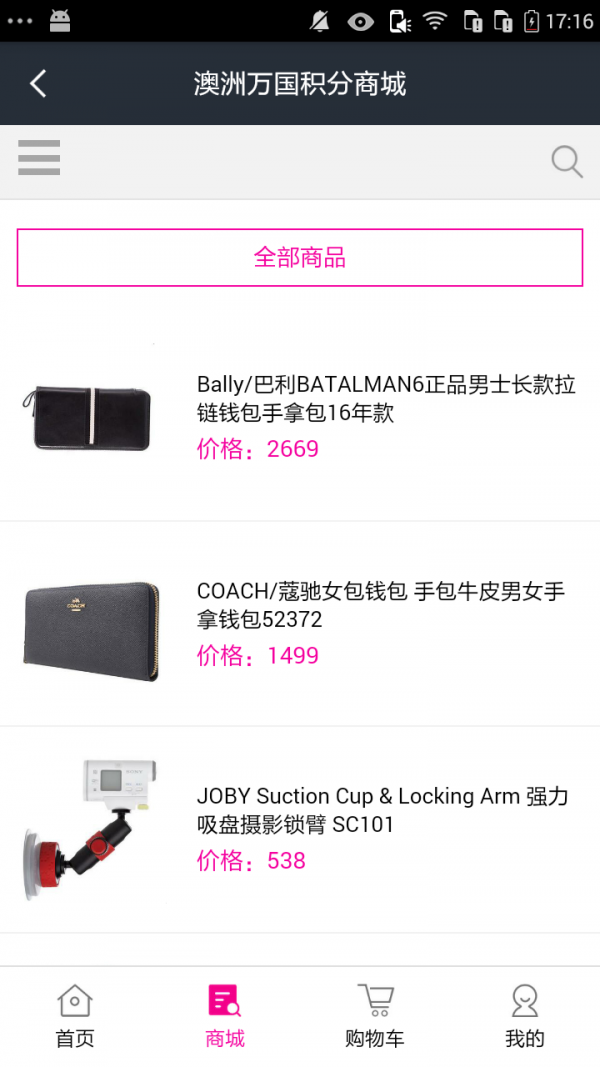
Task: Go back from the points mall page
Action: pyautogui.click(x=38, y=83)
